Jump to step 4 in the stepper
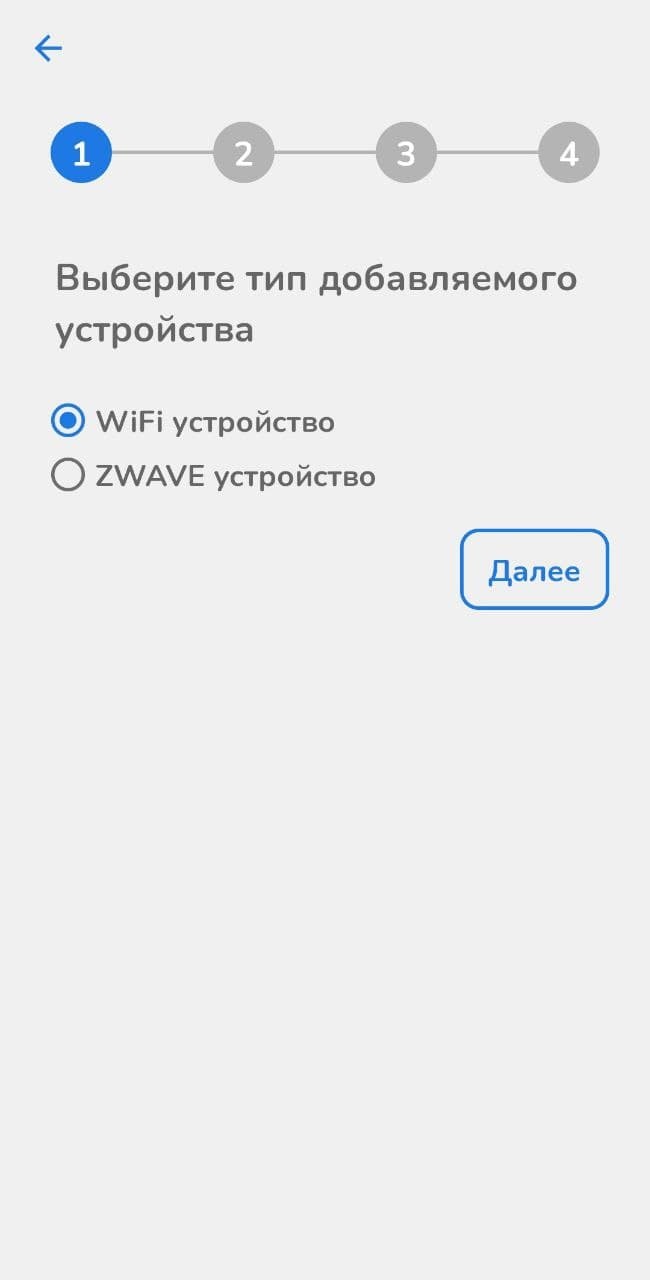This screenshot has width=650, height=1280. 568,153
